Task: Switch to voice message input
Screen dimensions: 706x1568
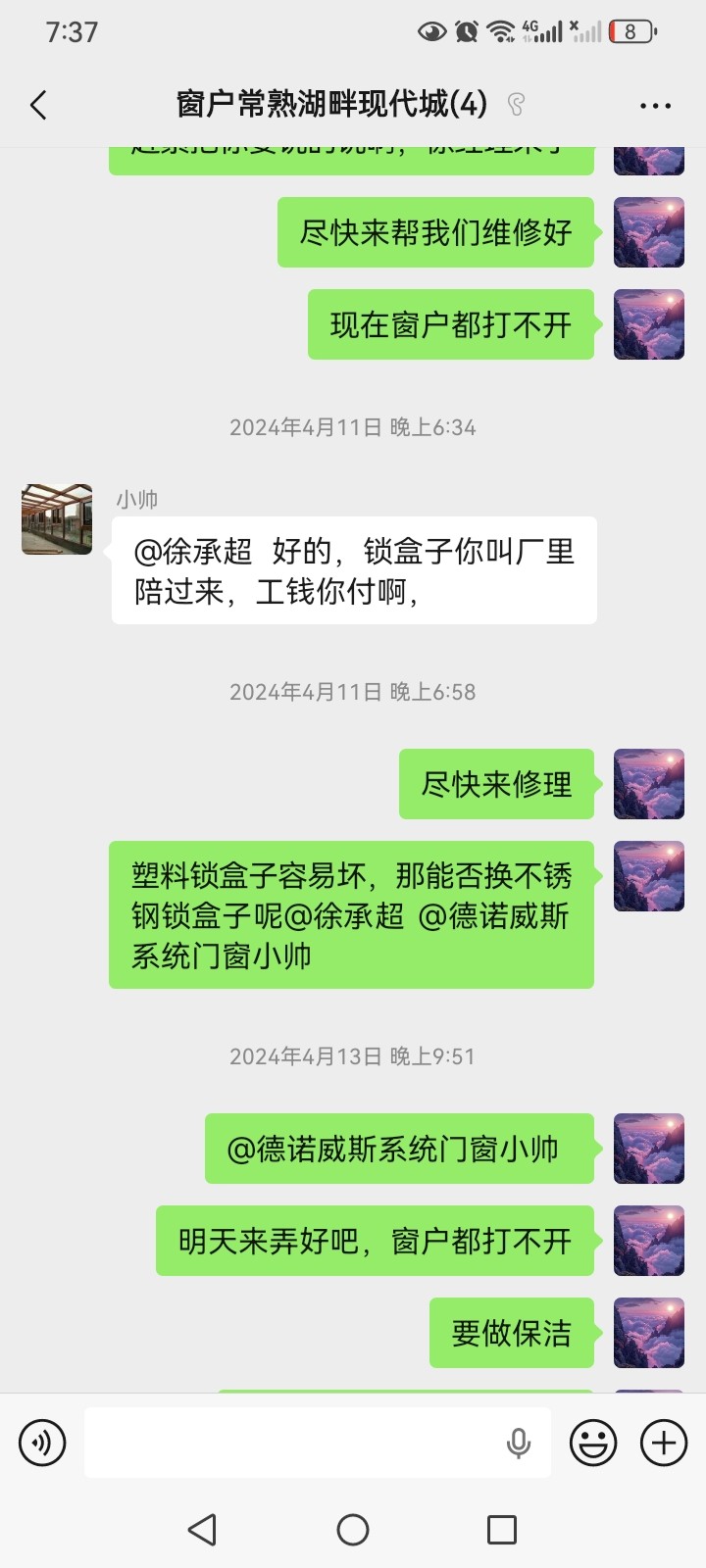Action: pos(42,1443)
